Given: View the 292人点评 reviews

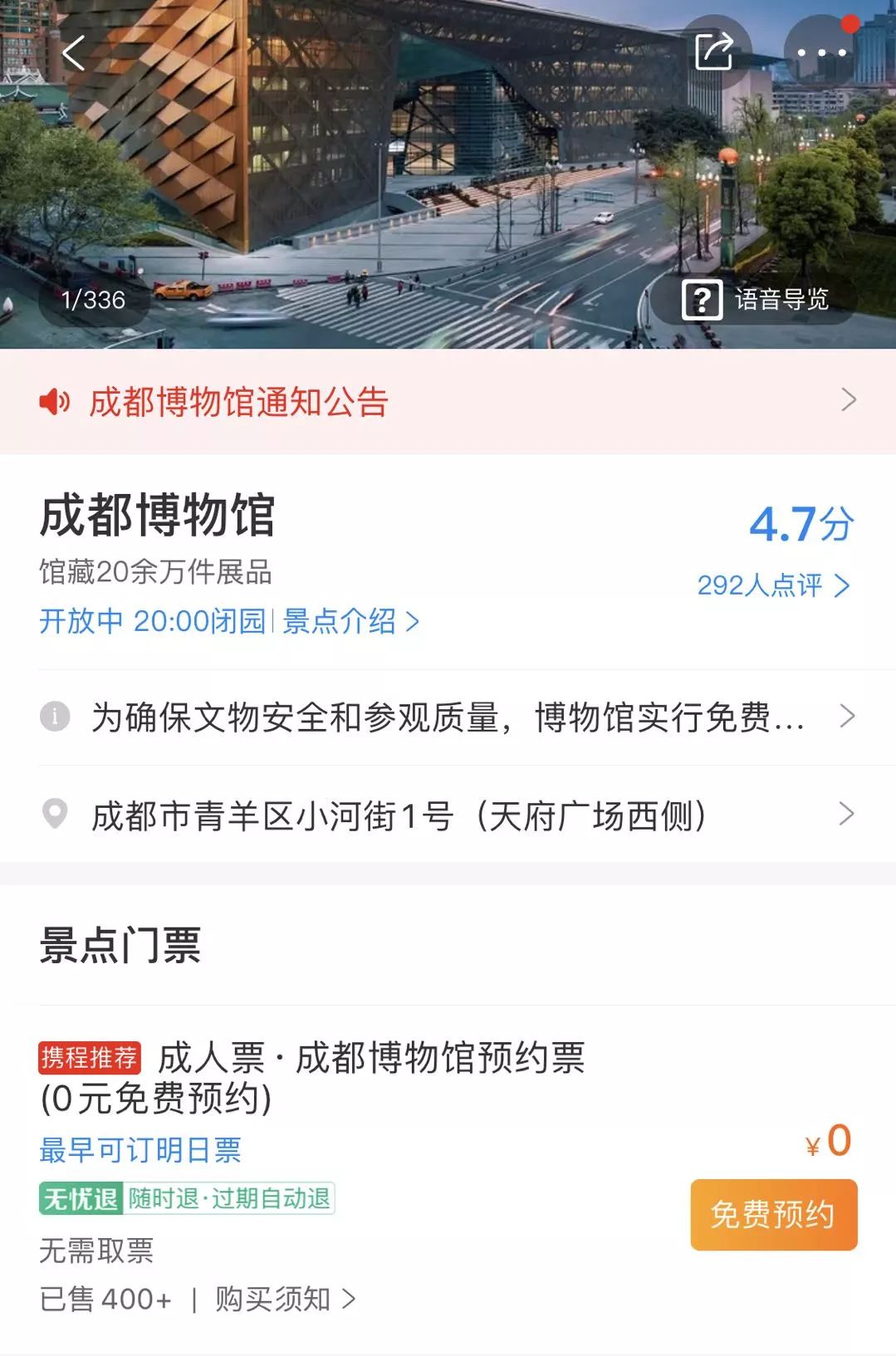Looking at the screenshot, I should [x=772, y=585].
